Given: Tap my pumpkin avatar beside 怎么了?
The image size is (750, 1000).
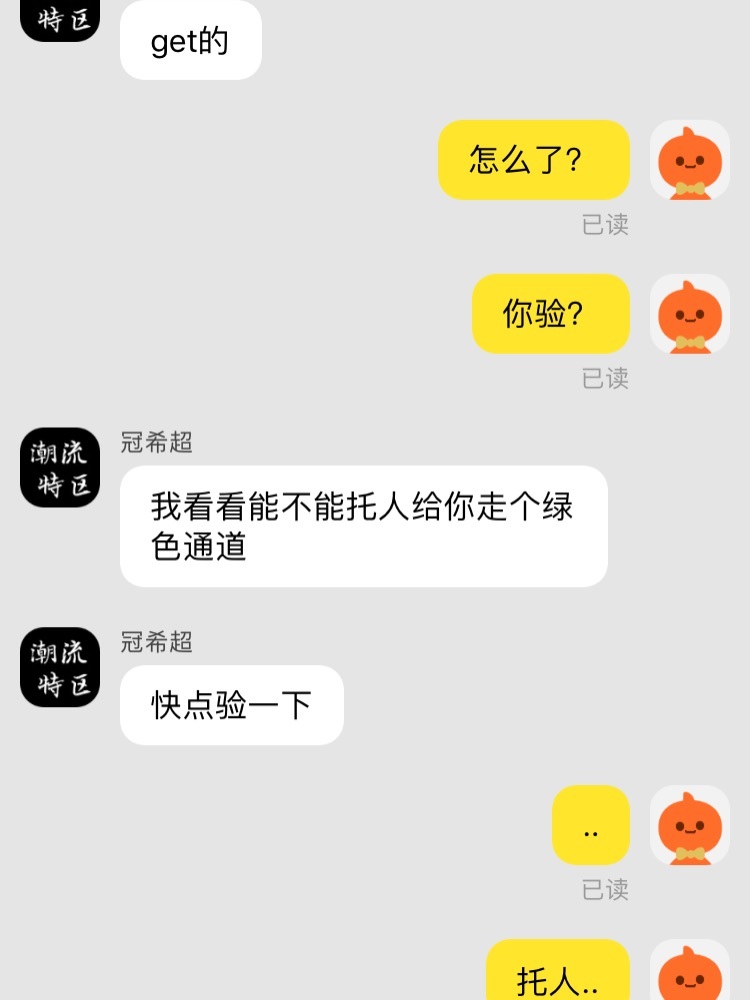Looking at the screenshot, I should pos(690,160).
